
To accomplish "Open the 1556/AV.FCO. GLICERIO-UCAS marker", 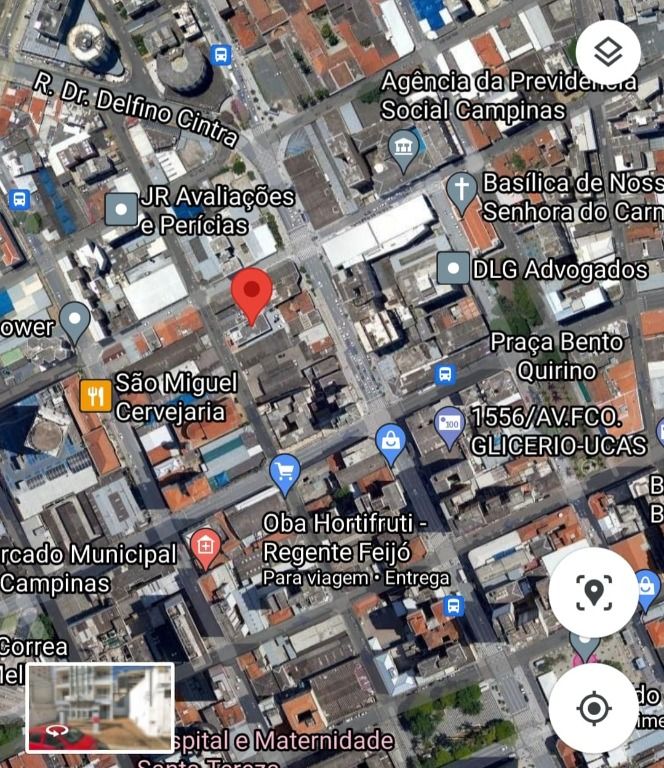I will pyautogui.click(x=449, y=425).
